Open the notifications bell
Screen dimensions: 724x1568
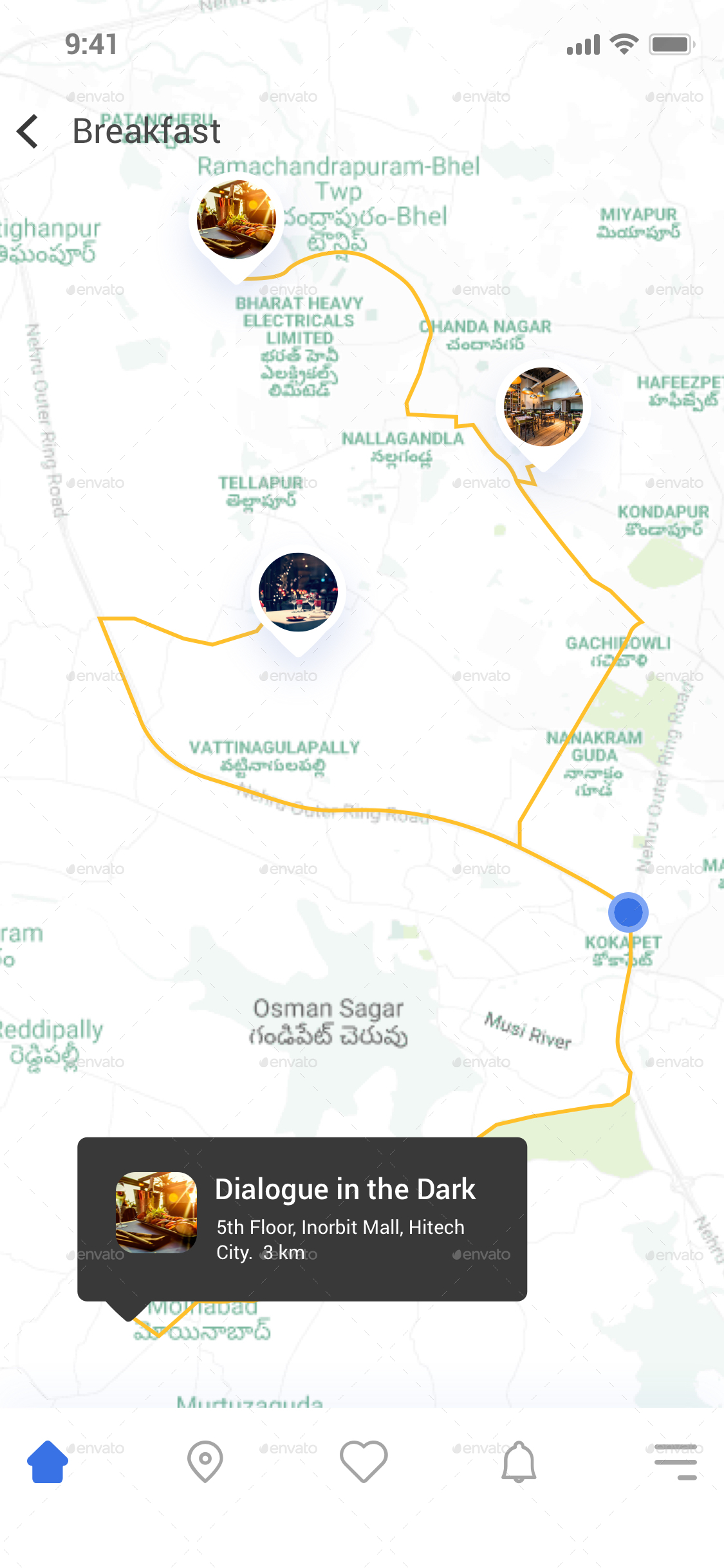[519, 1461]
